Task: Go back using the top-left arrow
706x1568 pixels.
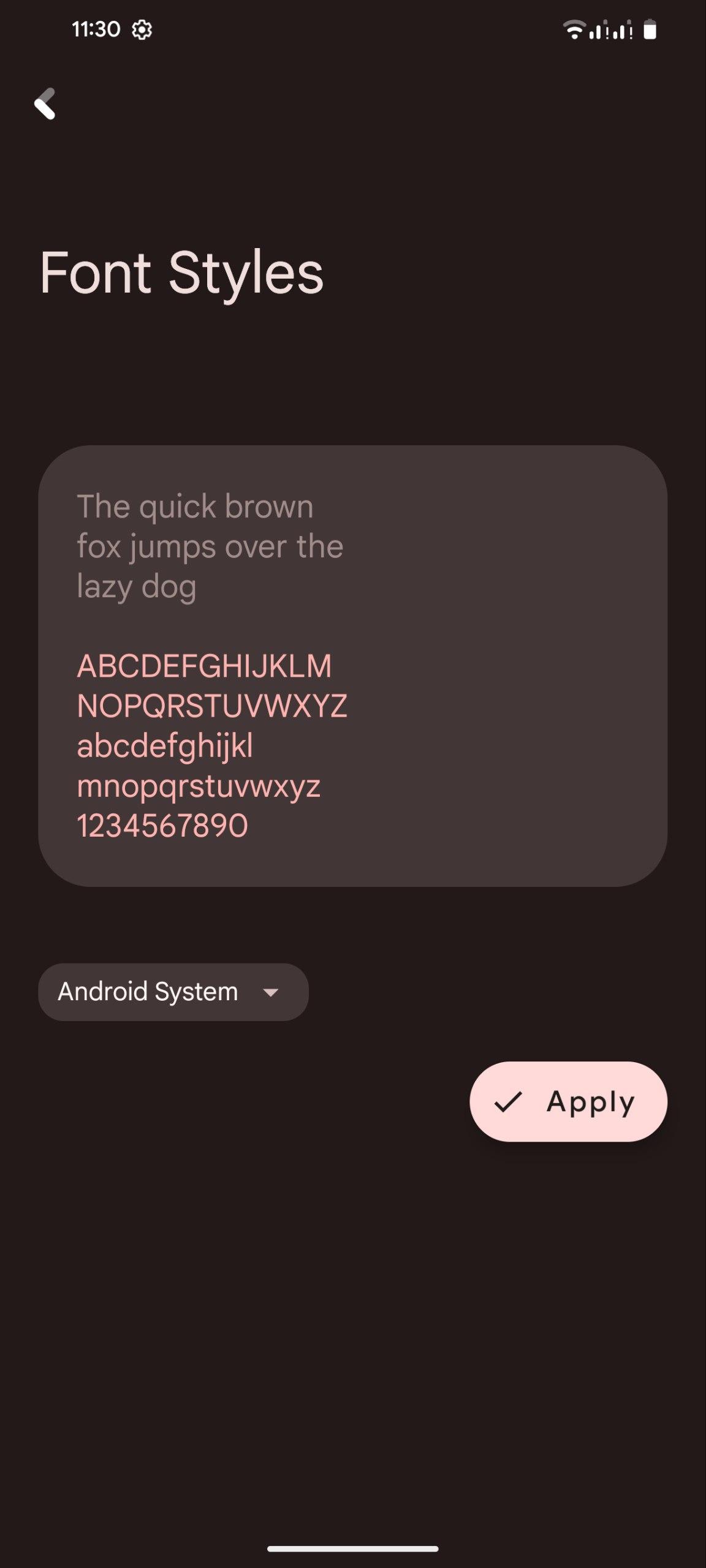Action: coord(45,104)
